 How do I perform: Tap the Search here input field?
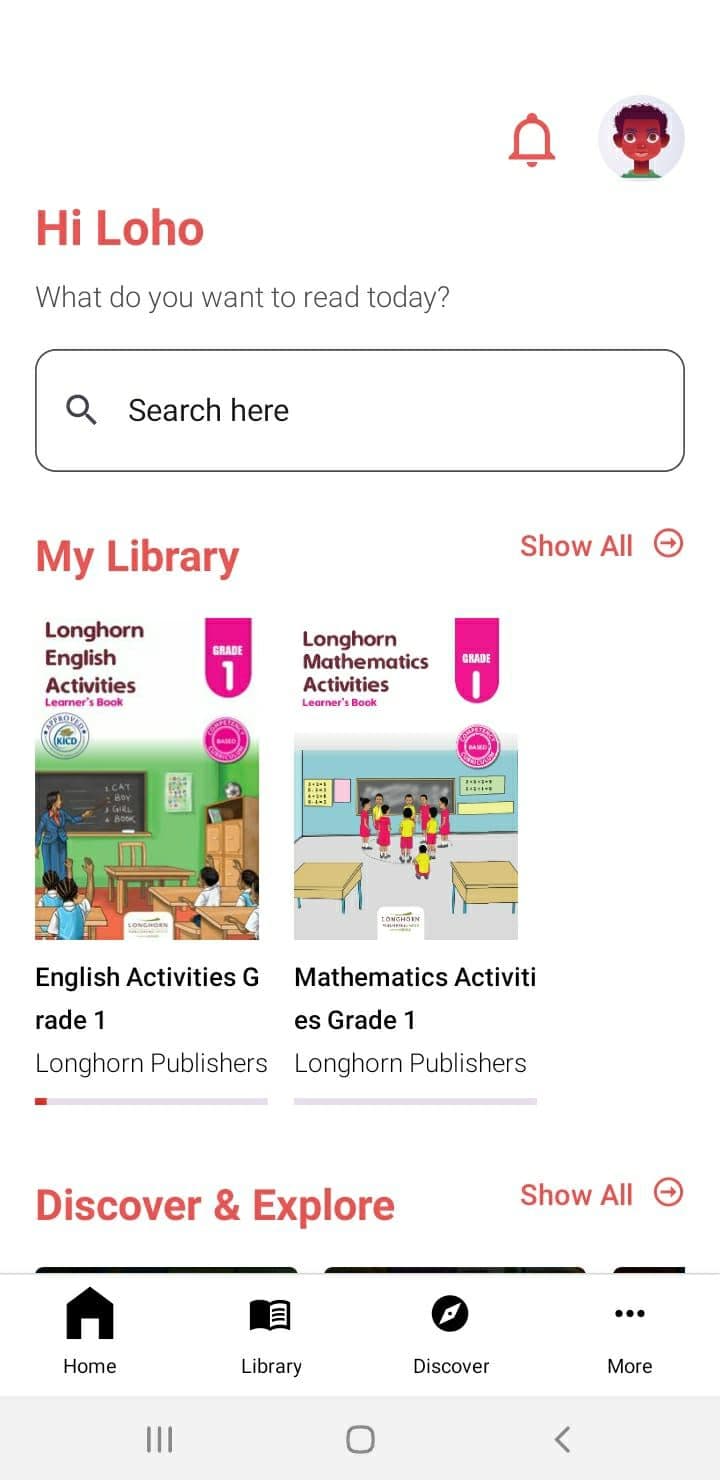(x=360, y=410)
